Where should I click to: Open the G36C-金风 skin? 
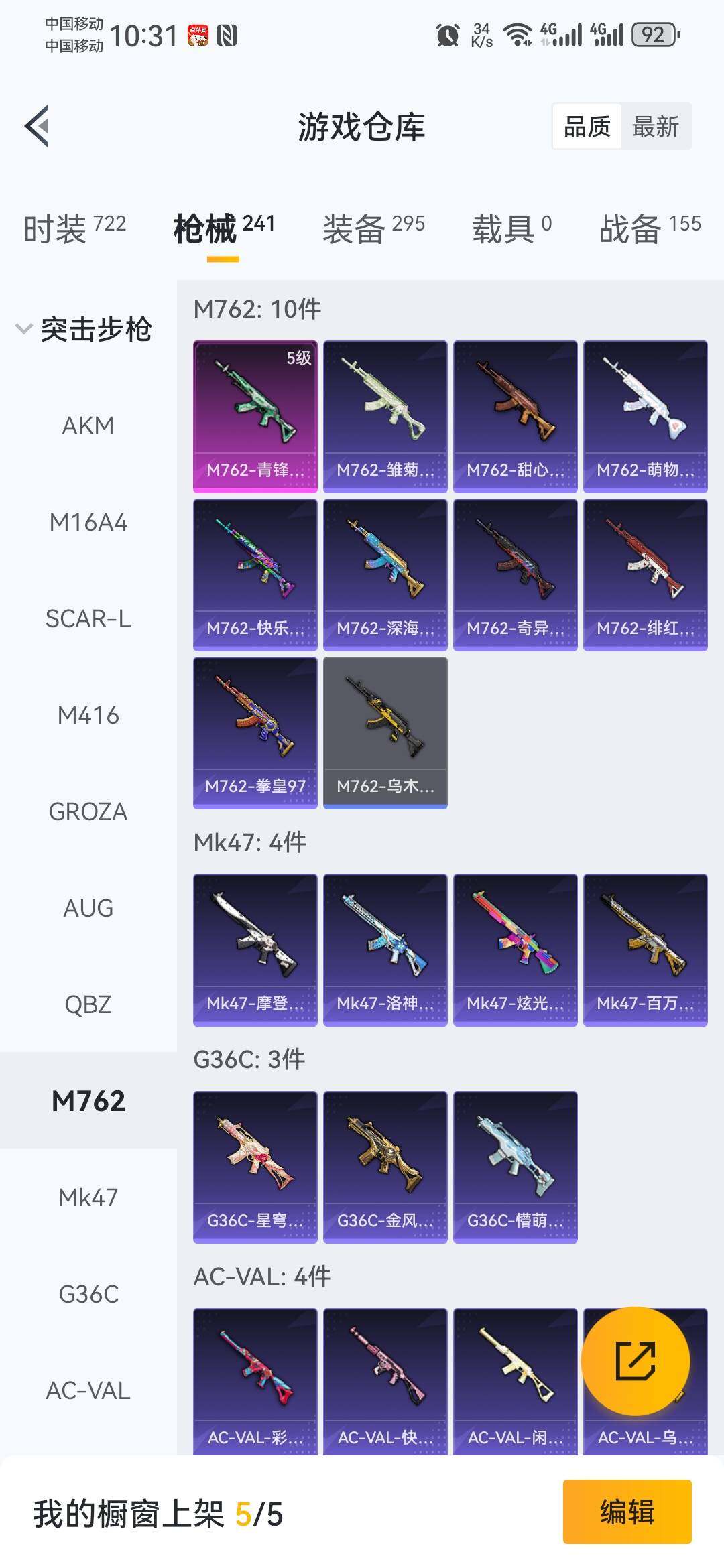[385, 1167]
